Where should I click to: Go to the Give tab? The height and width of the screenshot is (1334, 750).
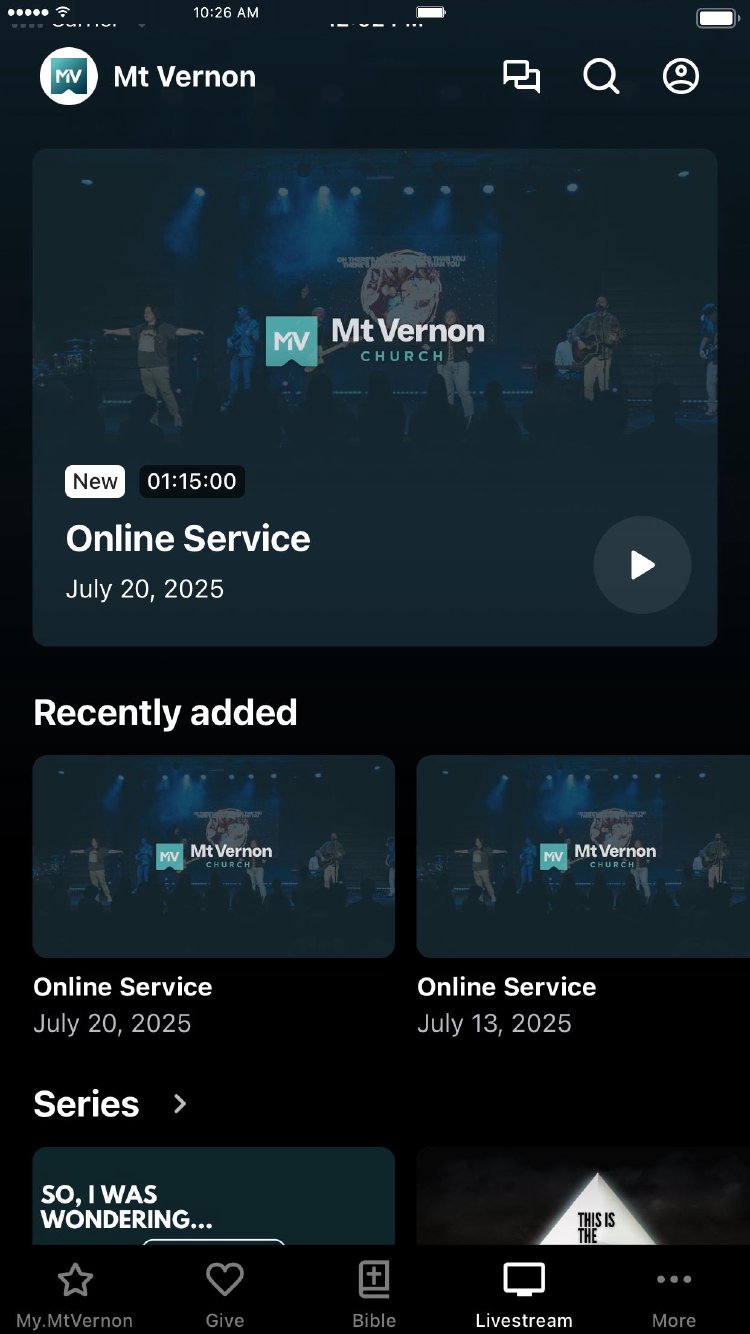(x=225, y=1294)
